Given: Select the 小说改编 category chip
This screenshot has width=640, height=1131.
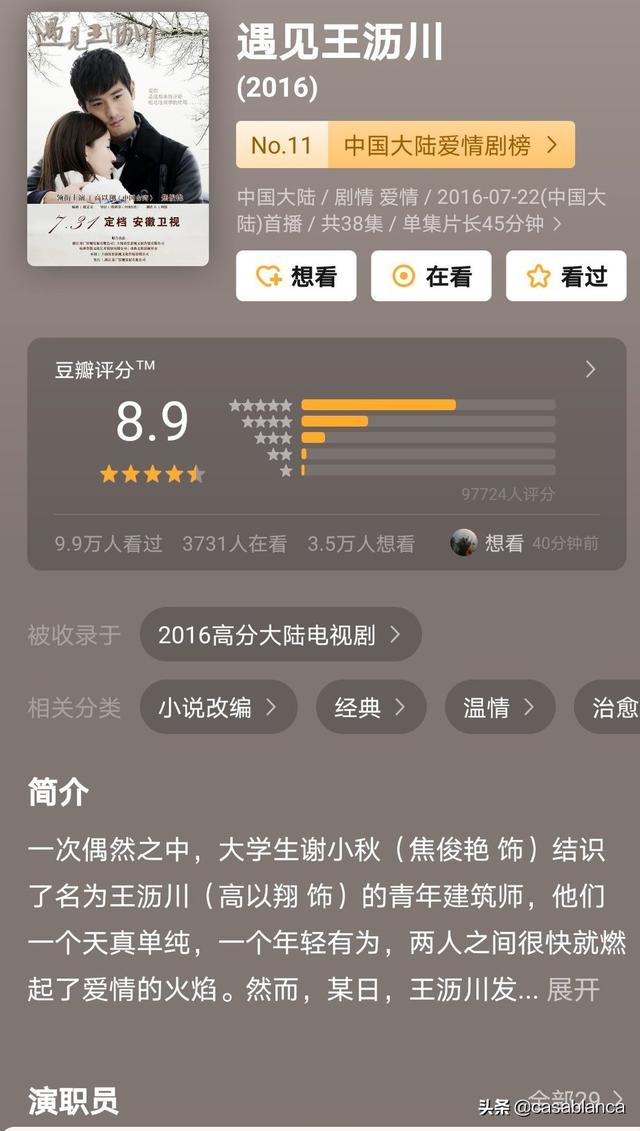Looking at the screenshot, I should point(218,708).
